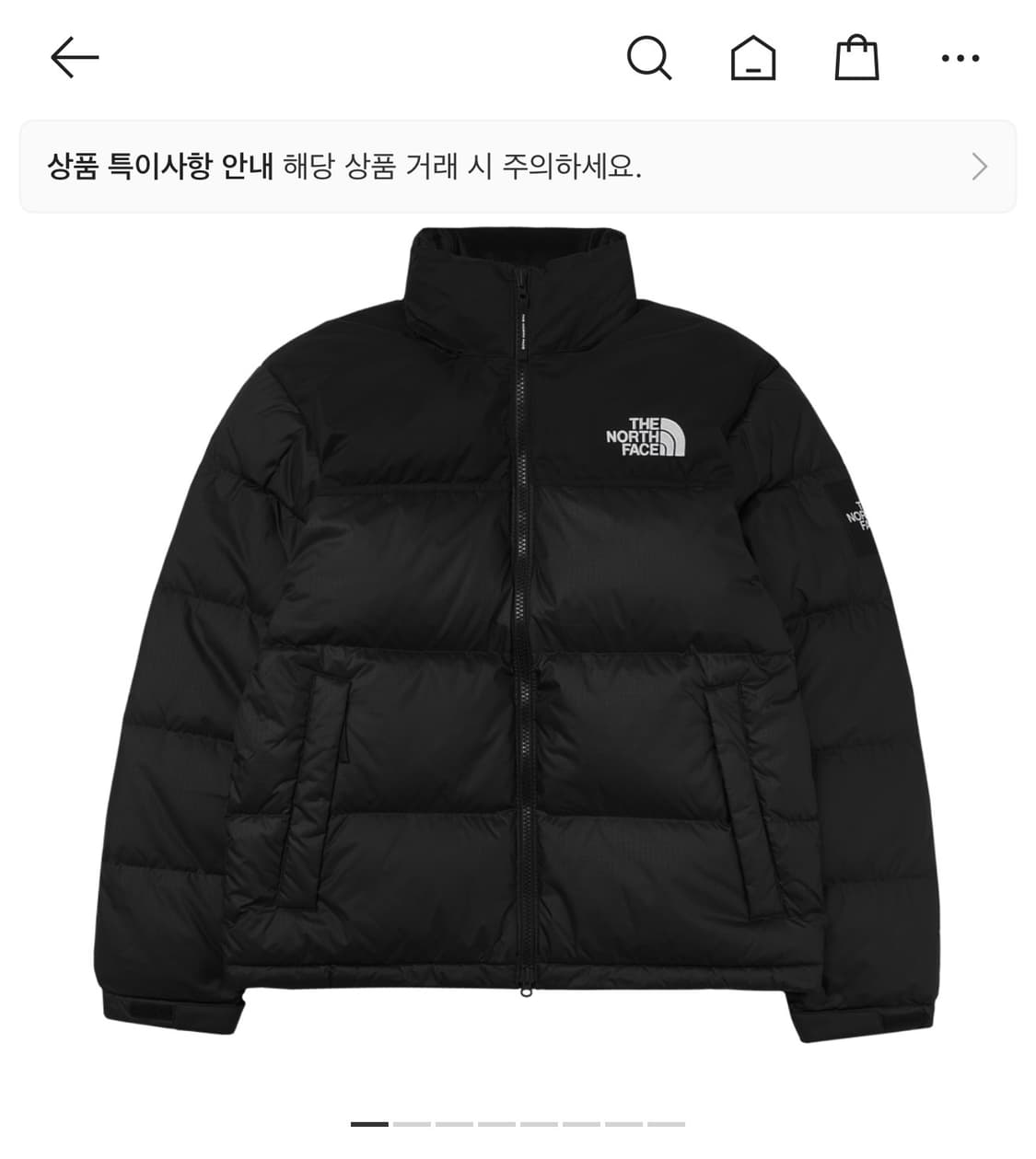
Task: Navigate back to the previous screen
Action: (73, 56)
